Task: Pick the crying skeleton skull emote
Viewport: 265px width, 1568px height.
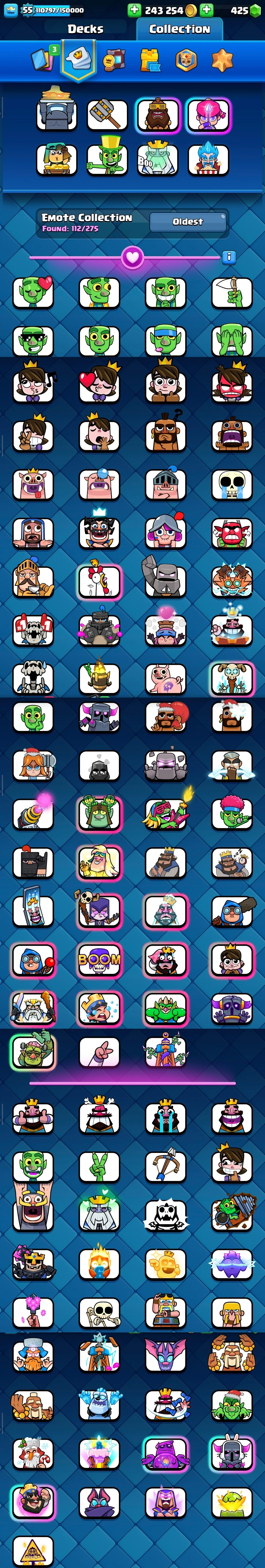Action: pyautogui.click(x=232, y=485)
